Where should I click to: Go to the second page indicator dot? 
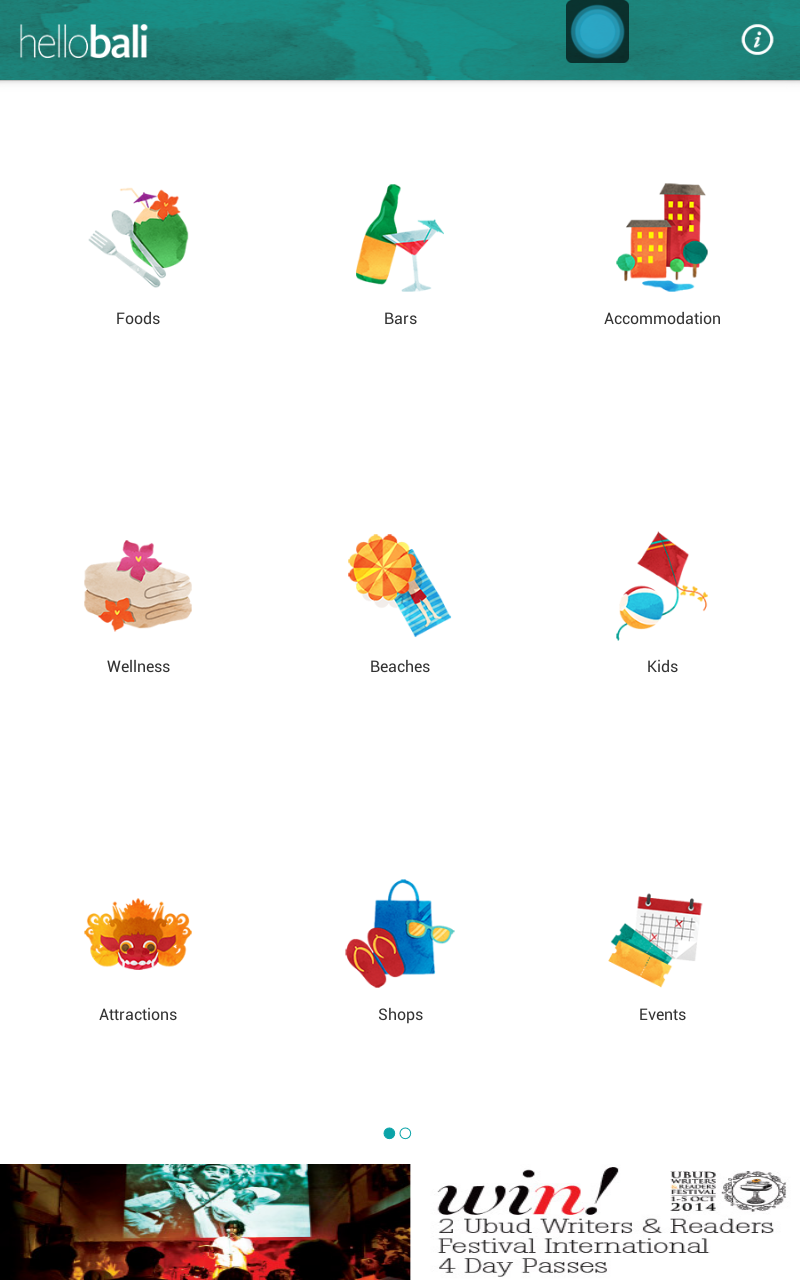[405, 1133]
